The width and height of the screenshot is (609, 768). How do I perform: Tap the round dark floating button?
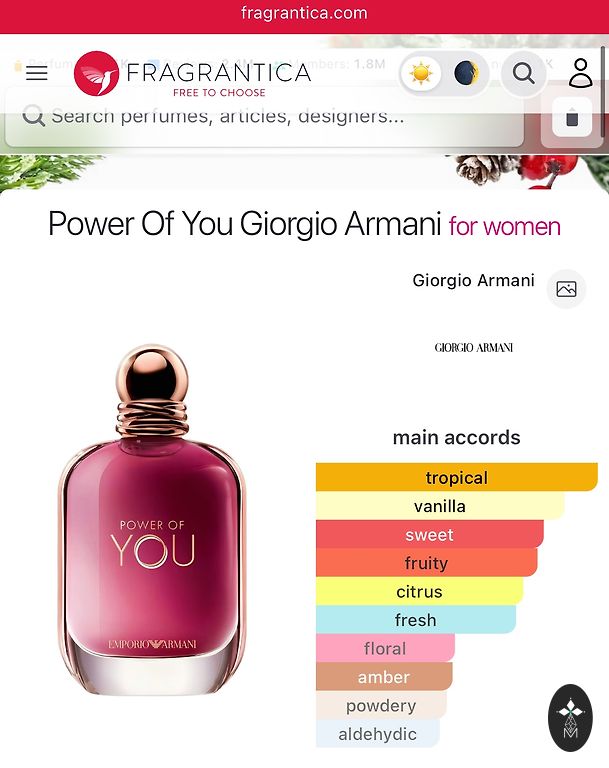point(570,718)
